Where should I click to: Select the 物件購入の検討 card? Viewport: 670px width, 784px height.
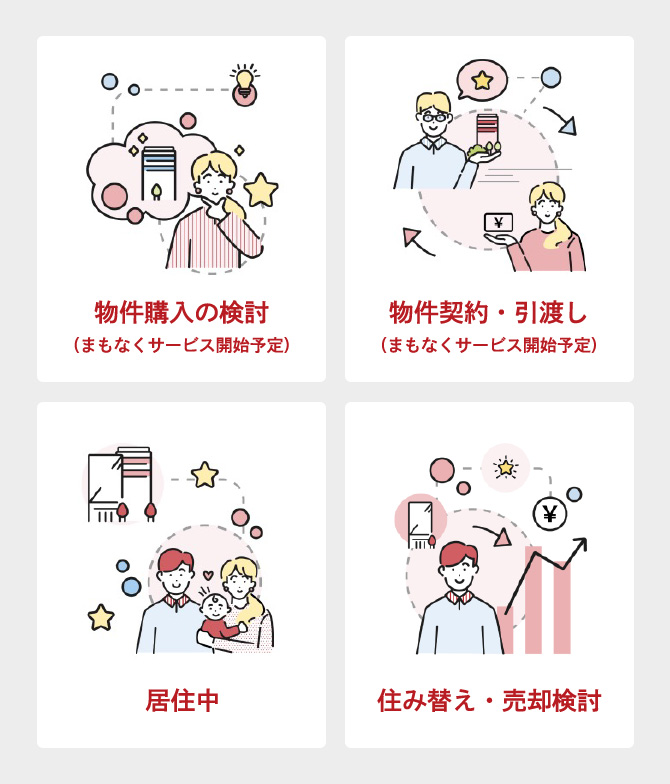pyautogui.click(x=181, y=210)
